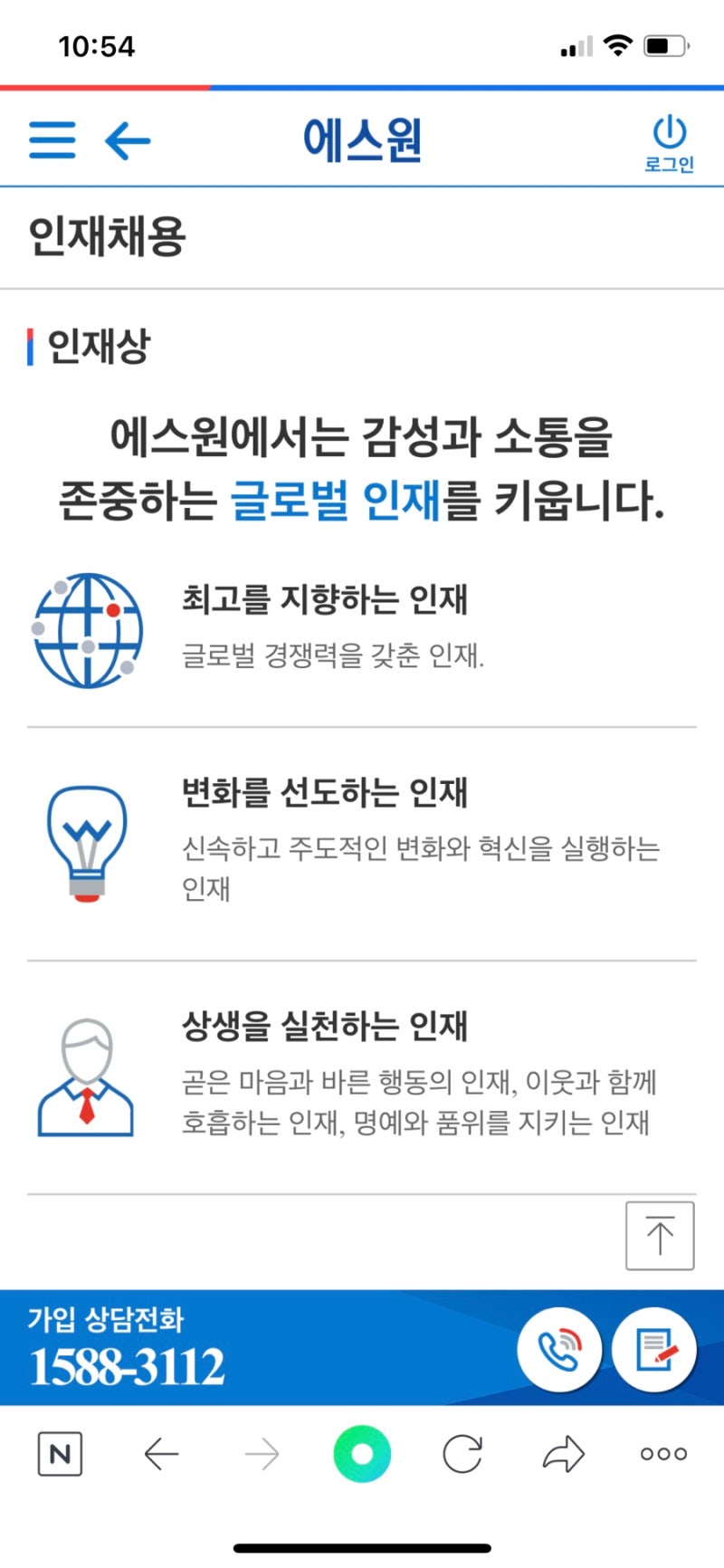Call the consultation phone button

coord(559,1350)
